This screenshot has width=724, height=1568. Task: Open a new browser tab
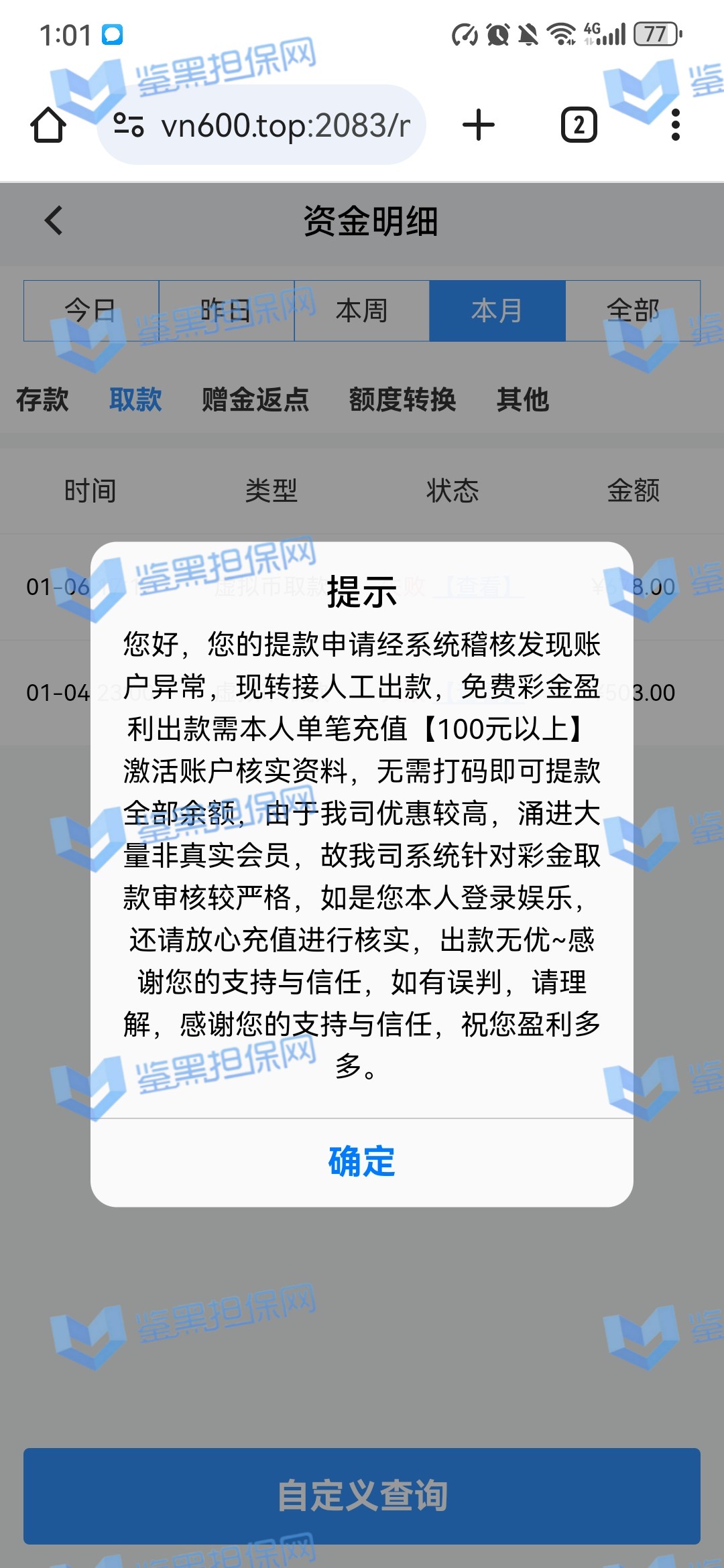click(479, 125)
